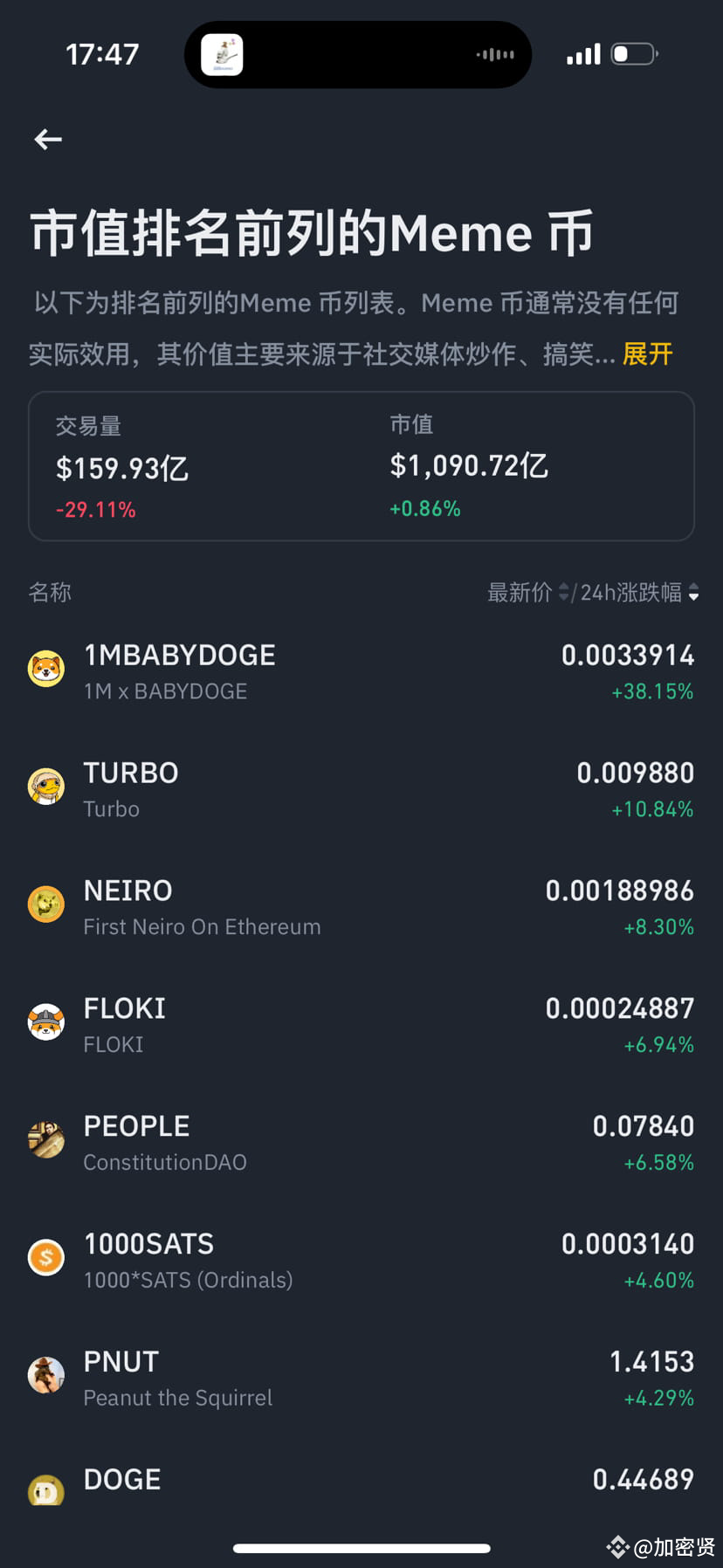Tap the TURBO coin avatar

[x=45, y=786]
